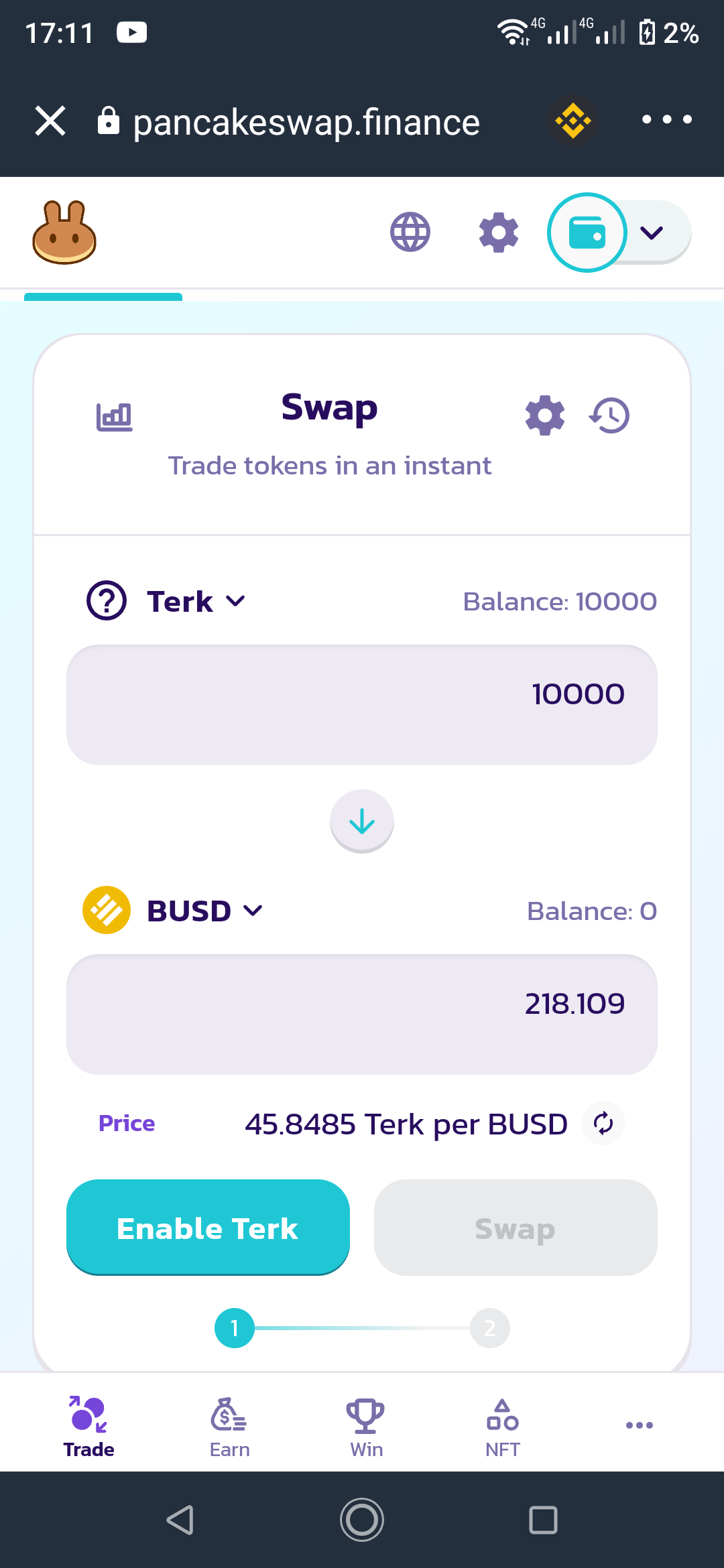View recent transactions history
724x1568 pixels.
coord(609,415)
